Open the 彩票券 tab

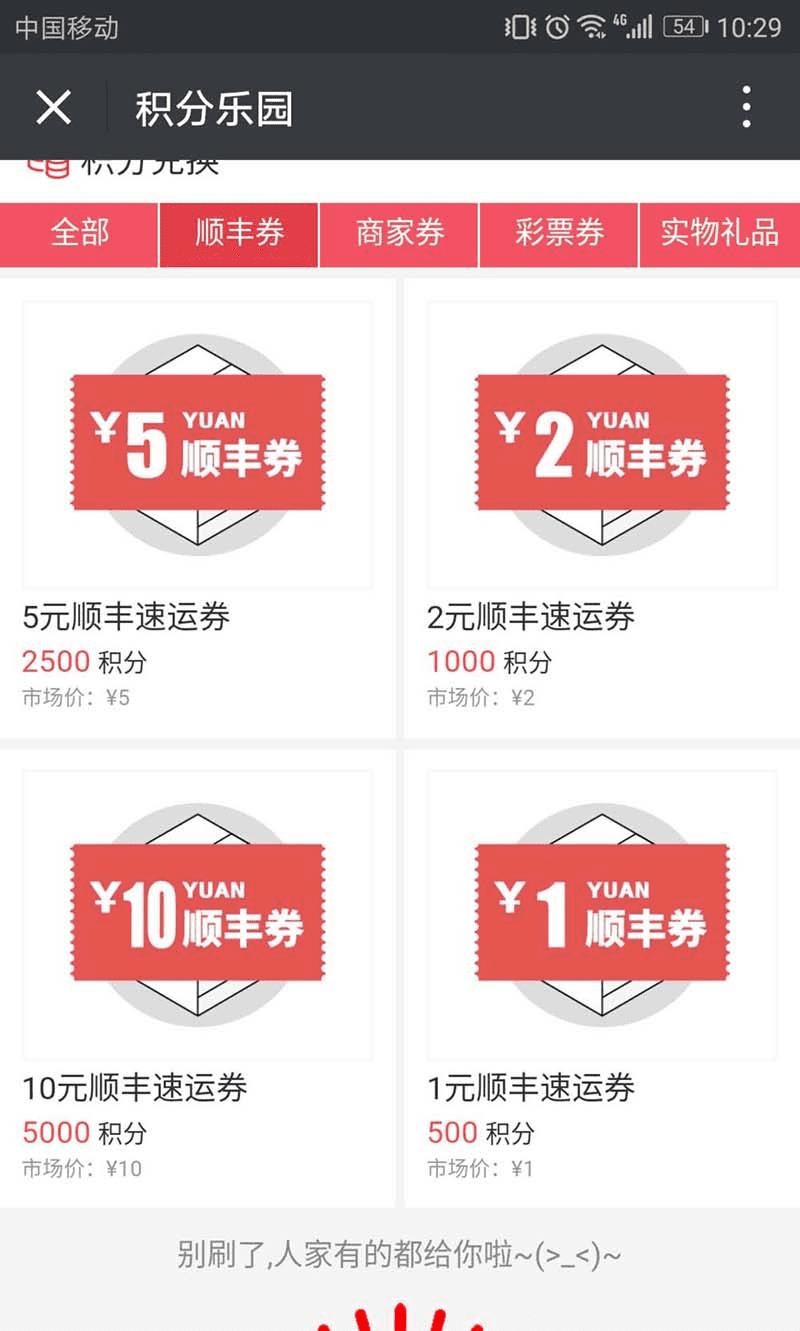(x=559, y=234)
